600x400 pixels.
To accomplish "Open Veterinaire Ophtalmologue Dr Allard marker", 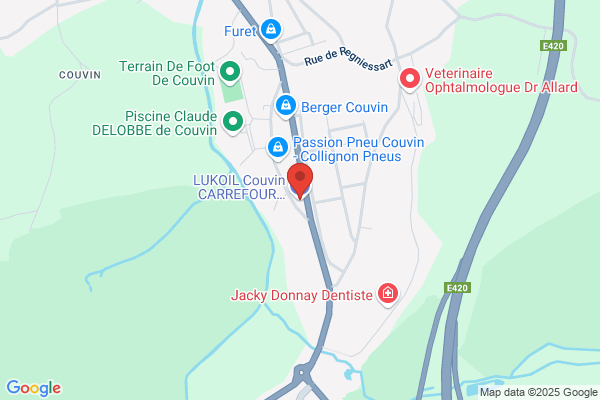I will tap(410, 79).
